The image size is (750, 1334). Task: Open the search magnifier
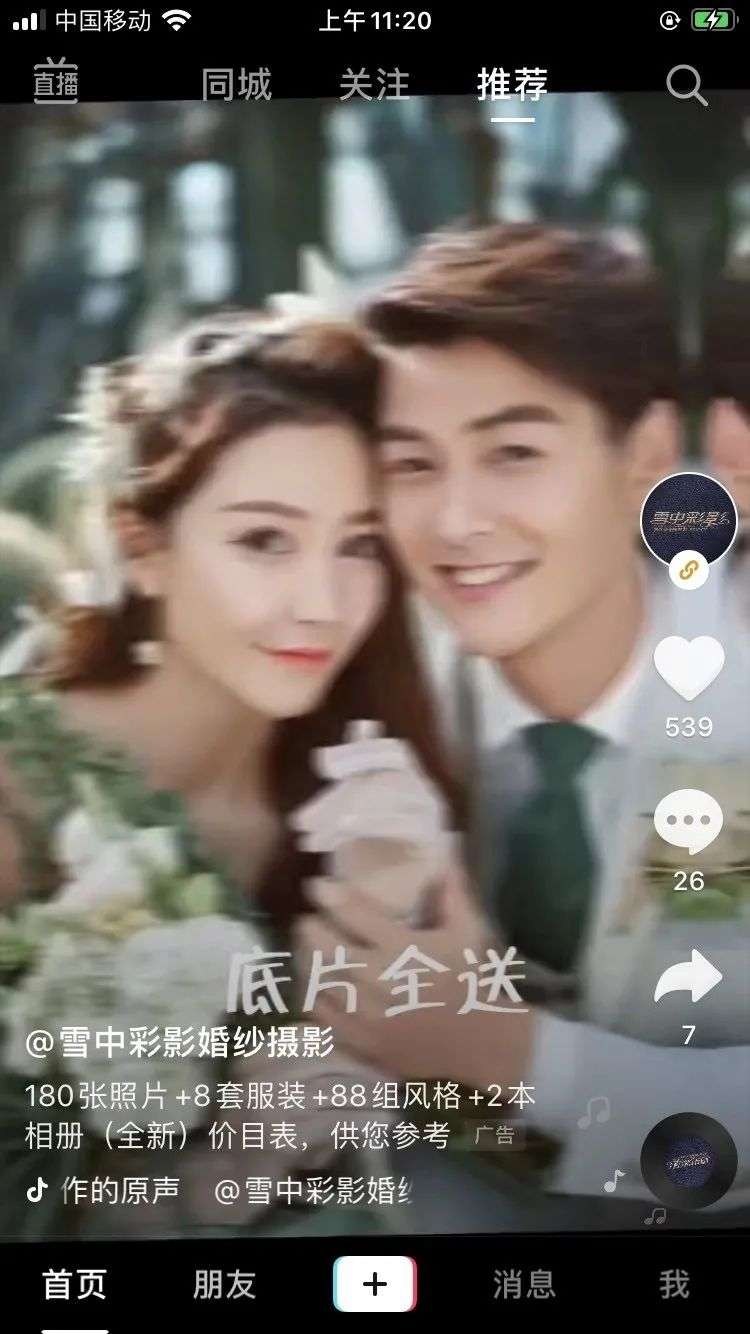pos(686,86)
